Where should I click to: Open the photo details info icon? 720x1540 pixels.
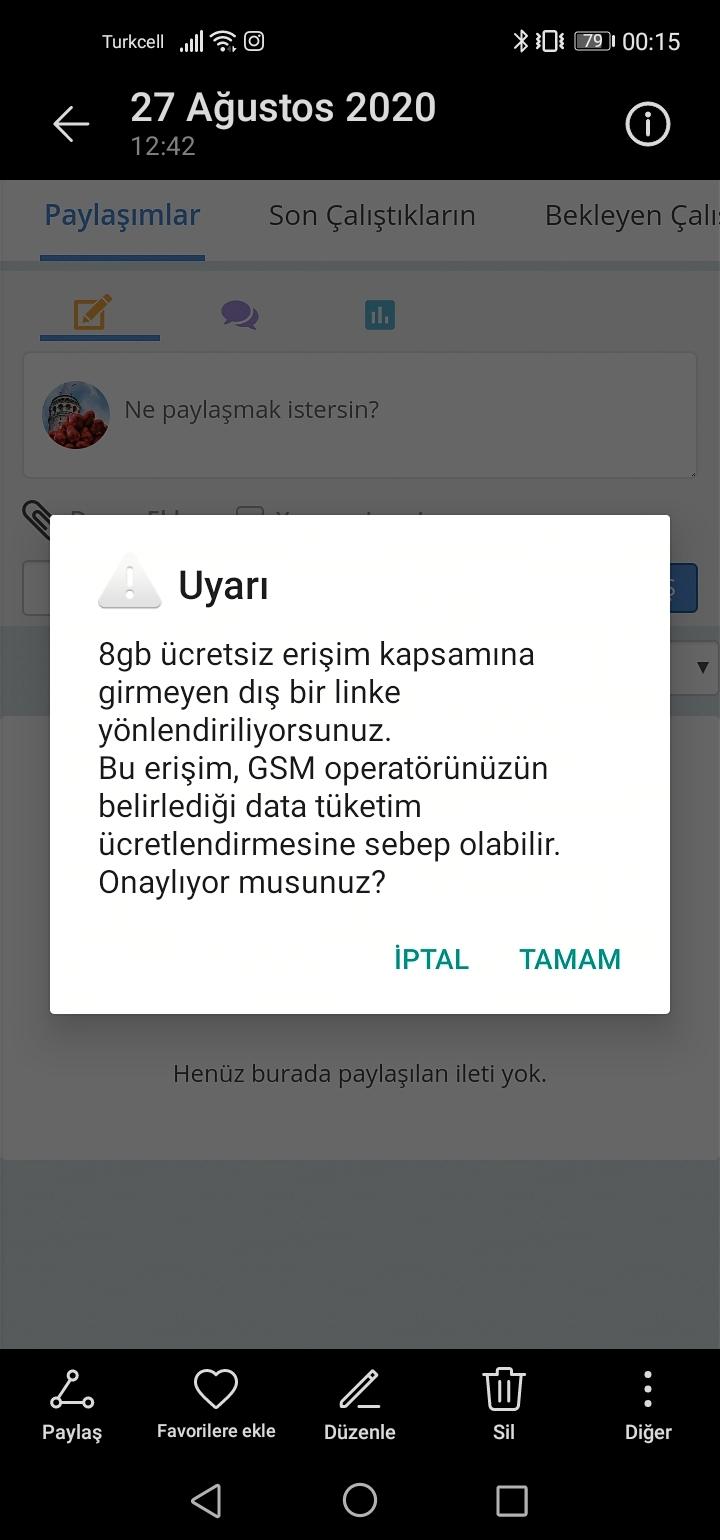click(647, 124)
